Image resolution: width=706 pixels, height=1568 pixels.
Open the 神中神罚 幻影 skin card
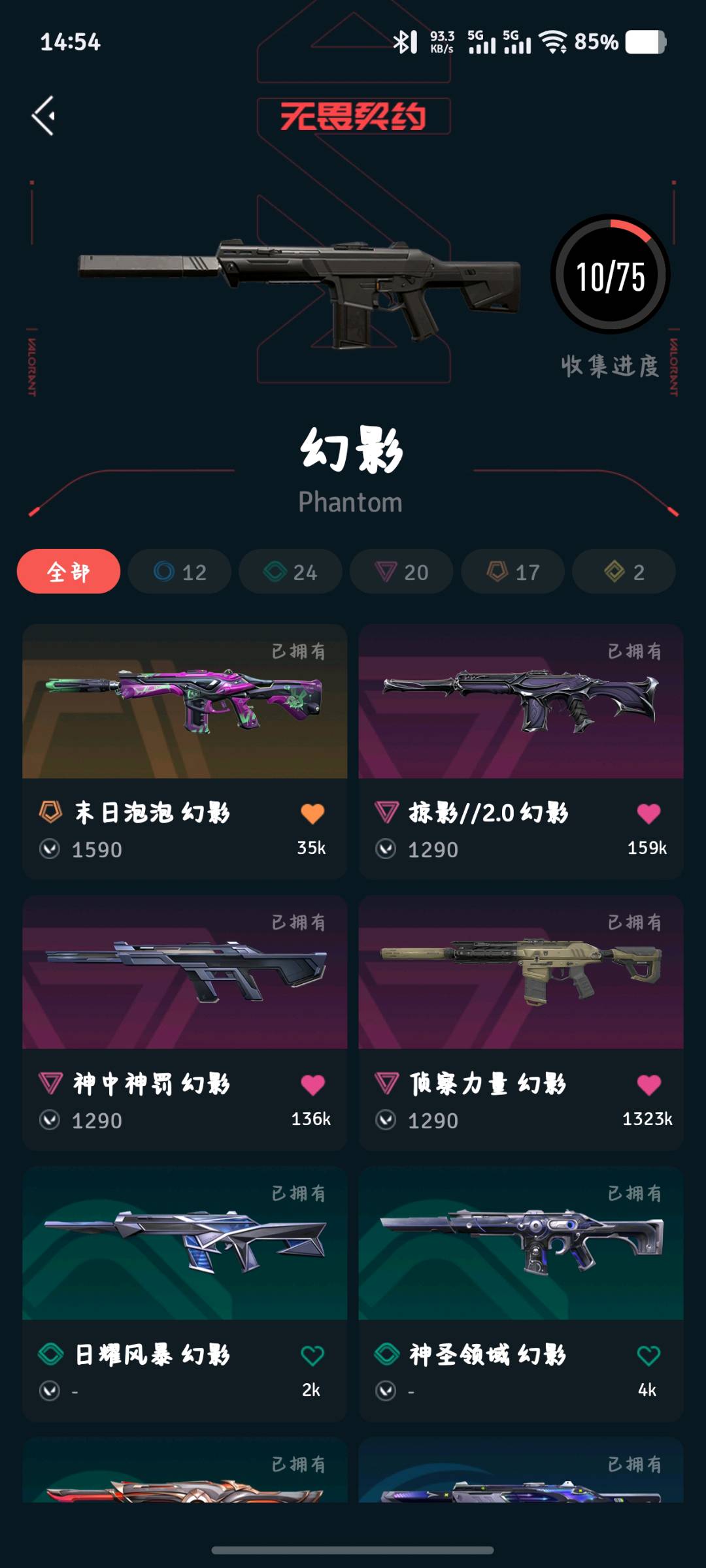click(x=185, y=1022)
